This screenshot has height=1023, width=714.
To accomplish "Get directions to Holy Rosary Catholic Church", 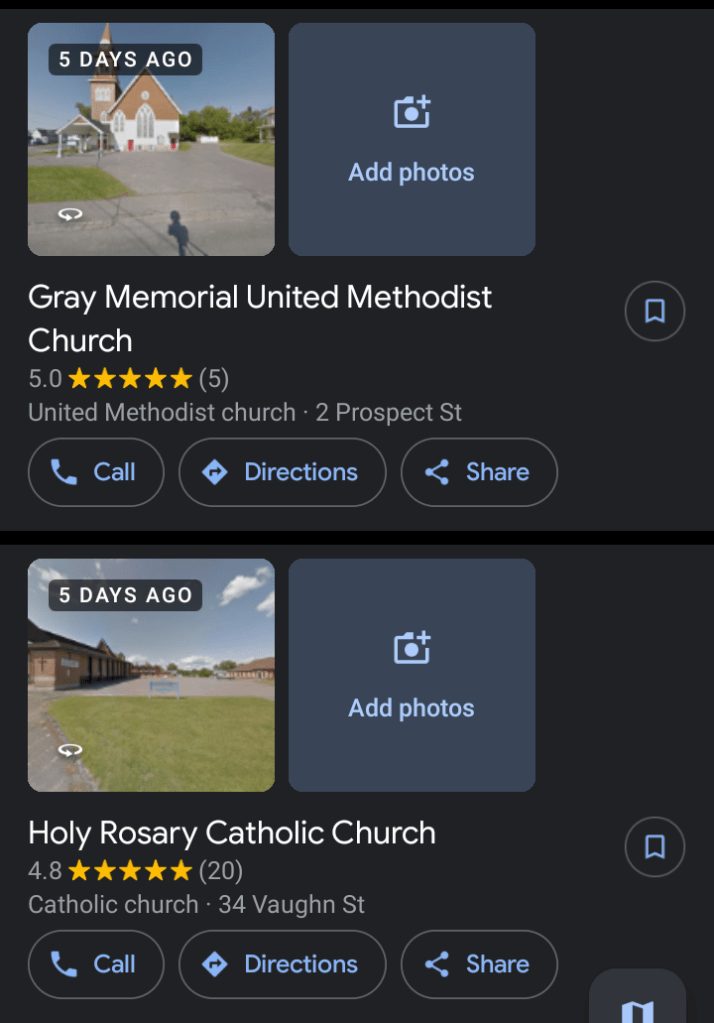I will pyautogui.click(x=282, y=964).
